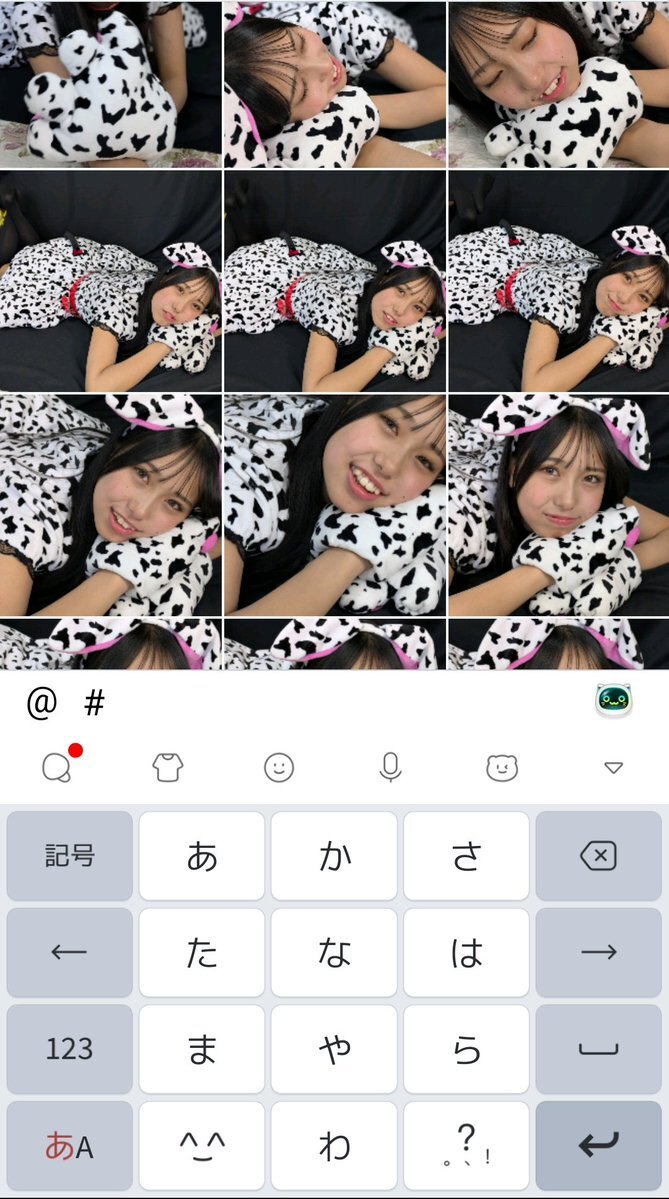Insert the @ mention symbol
669x1199 pixels.
(x=41, y=704)
